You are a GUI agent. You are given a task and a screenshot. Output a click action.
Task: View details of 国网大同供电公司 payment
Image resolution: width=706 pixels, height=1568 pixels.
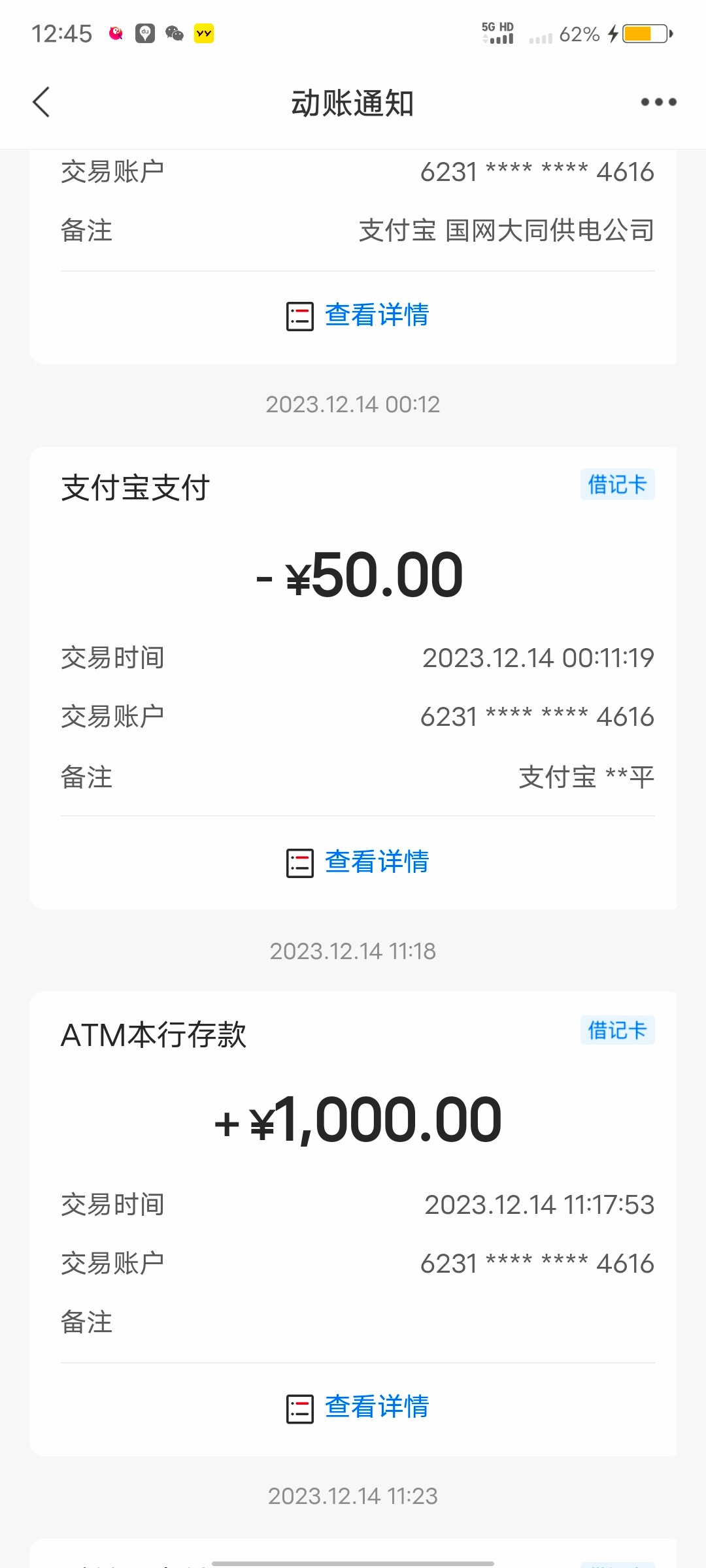coord(358,316)
